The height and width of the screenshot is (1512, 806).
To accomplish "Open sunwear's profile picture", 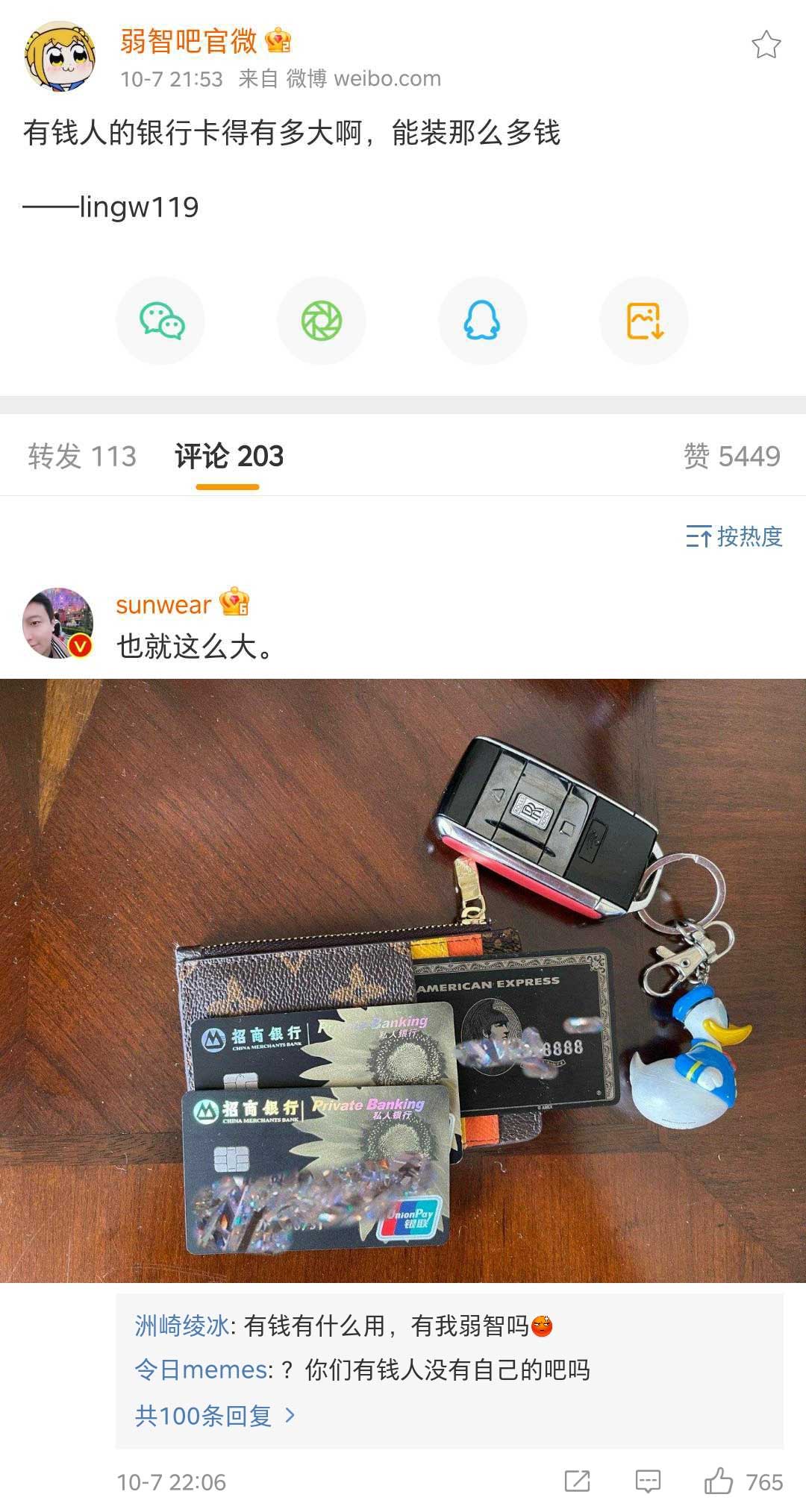I will coord(59,624).
